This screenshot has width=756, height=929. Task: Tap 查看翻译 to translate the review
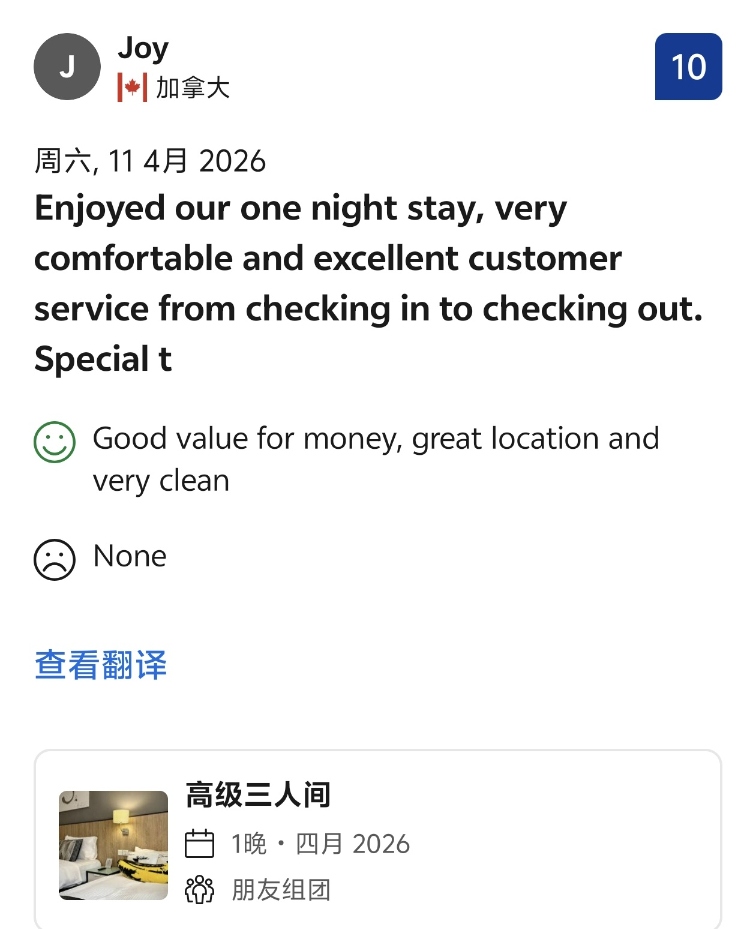coord(100,665)
